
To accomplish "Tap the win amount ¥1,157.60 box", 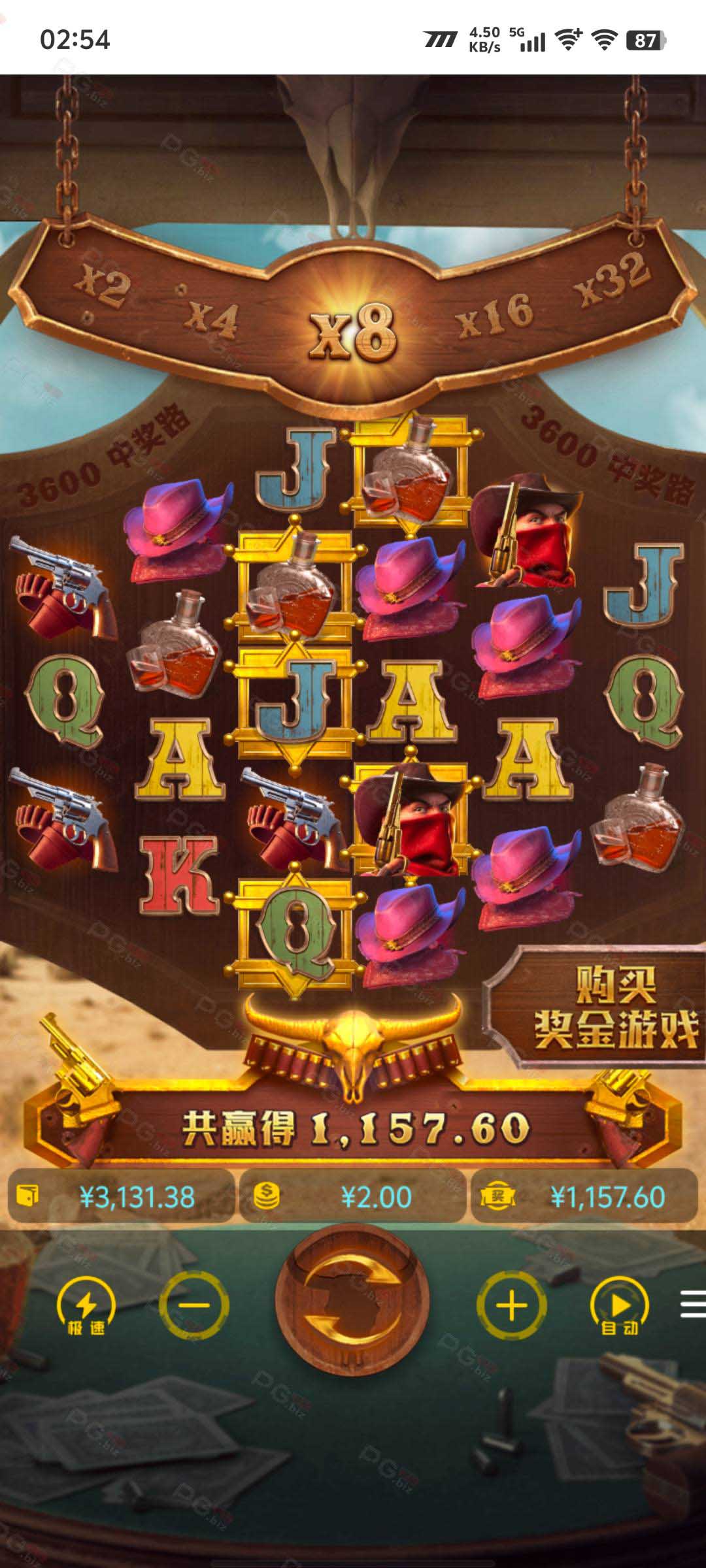I will click(584, 1197).
